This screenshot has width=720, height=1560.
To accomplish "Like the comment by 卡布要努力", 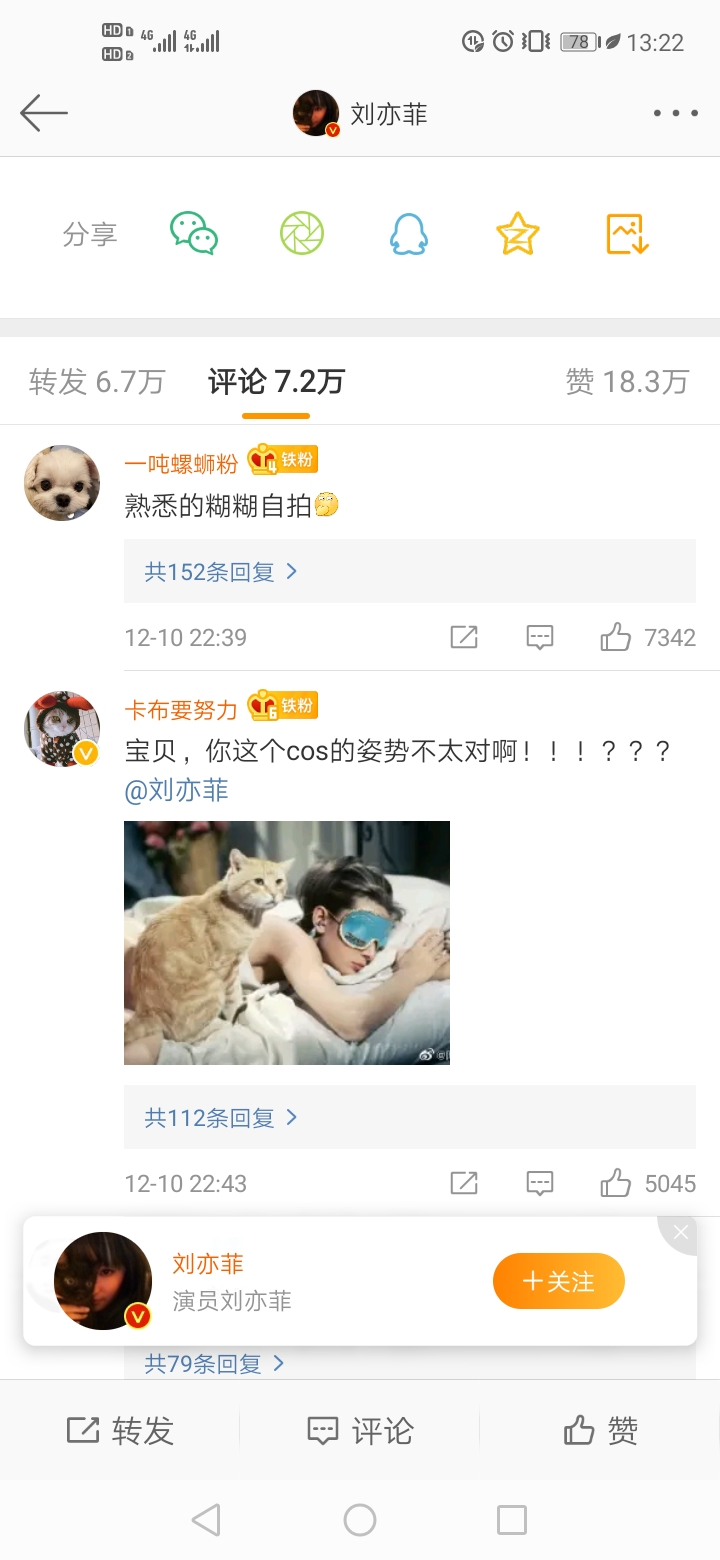I will point(648,1183).
